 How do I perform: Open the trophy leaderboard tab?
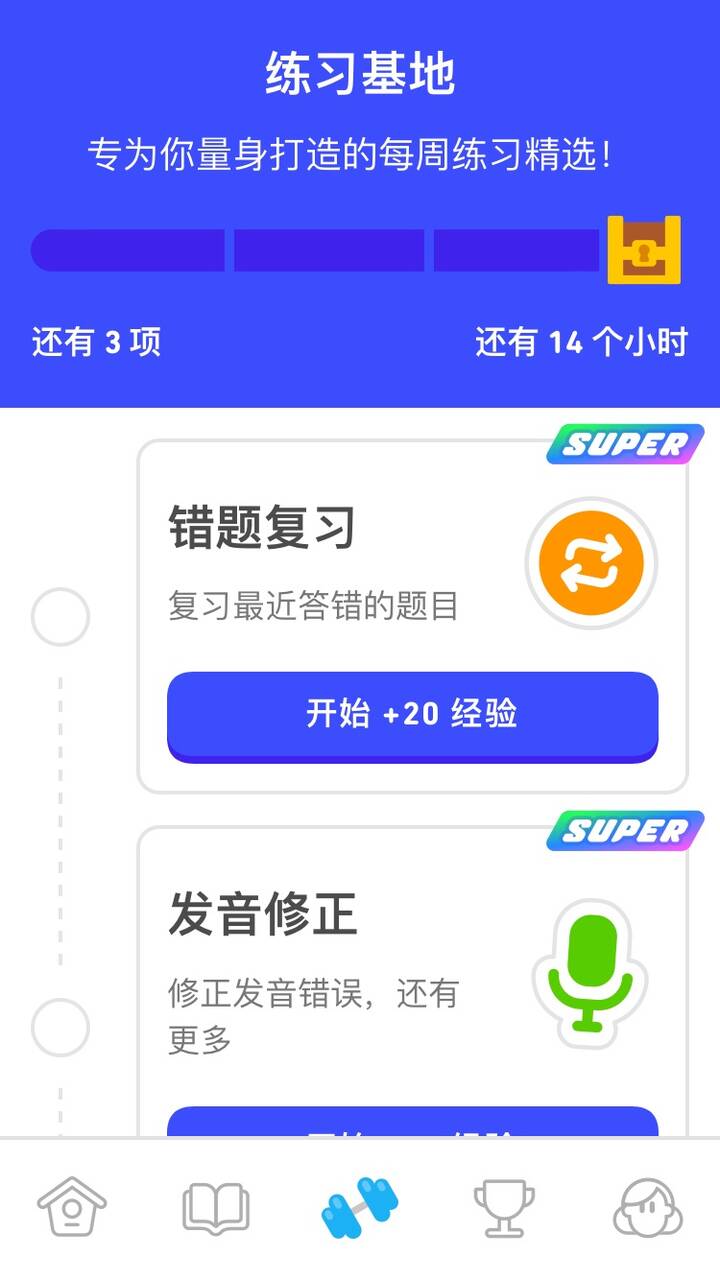[x=503, y=1207]
